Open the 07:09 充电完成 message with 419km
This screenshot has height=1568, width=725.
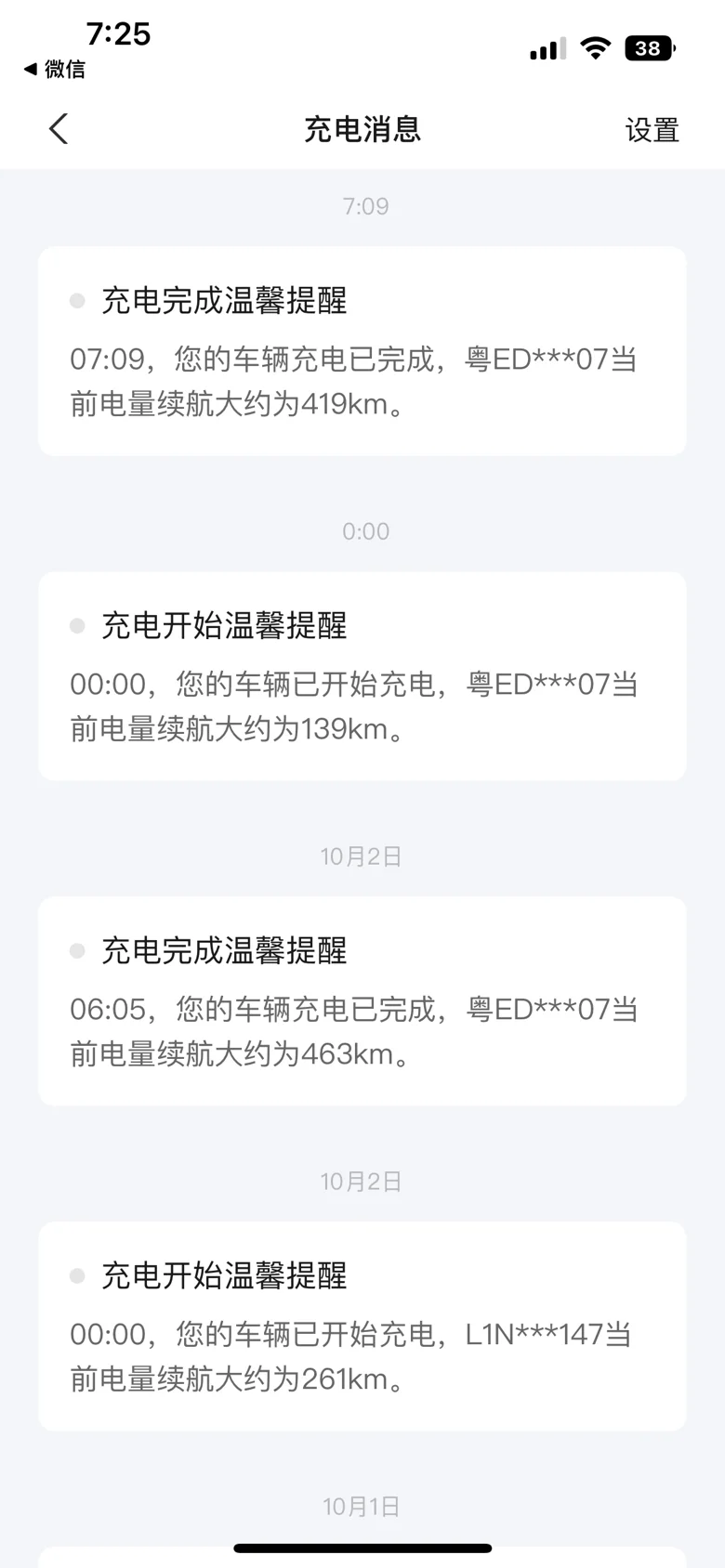[x=362, y=351]
